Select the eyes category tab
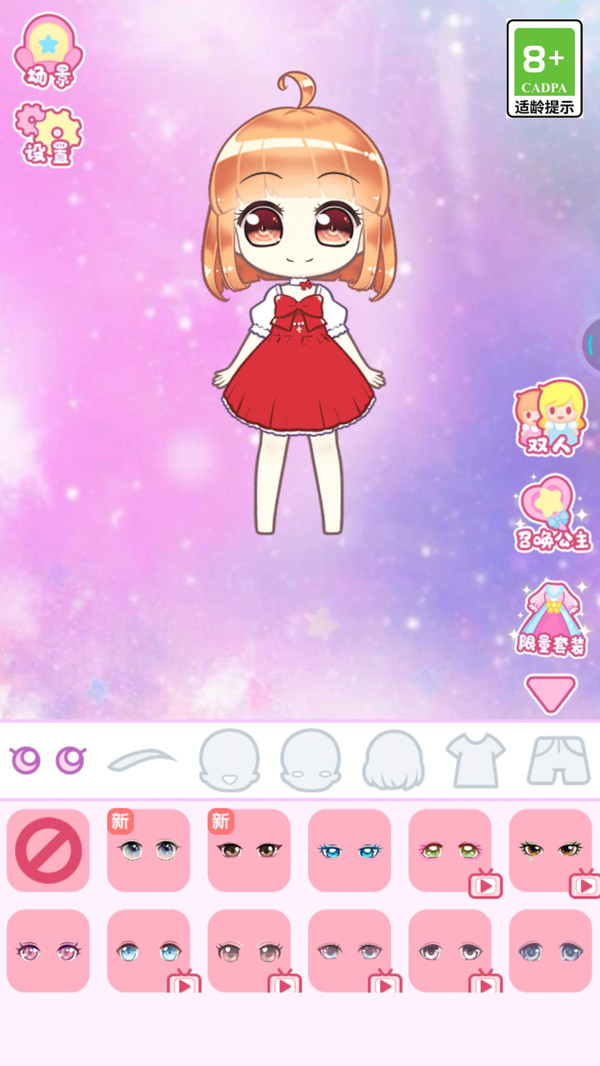 [x=48, y=761]
